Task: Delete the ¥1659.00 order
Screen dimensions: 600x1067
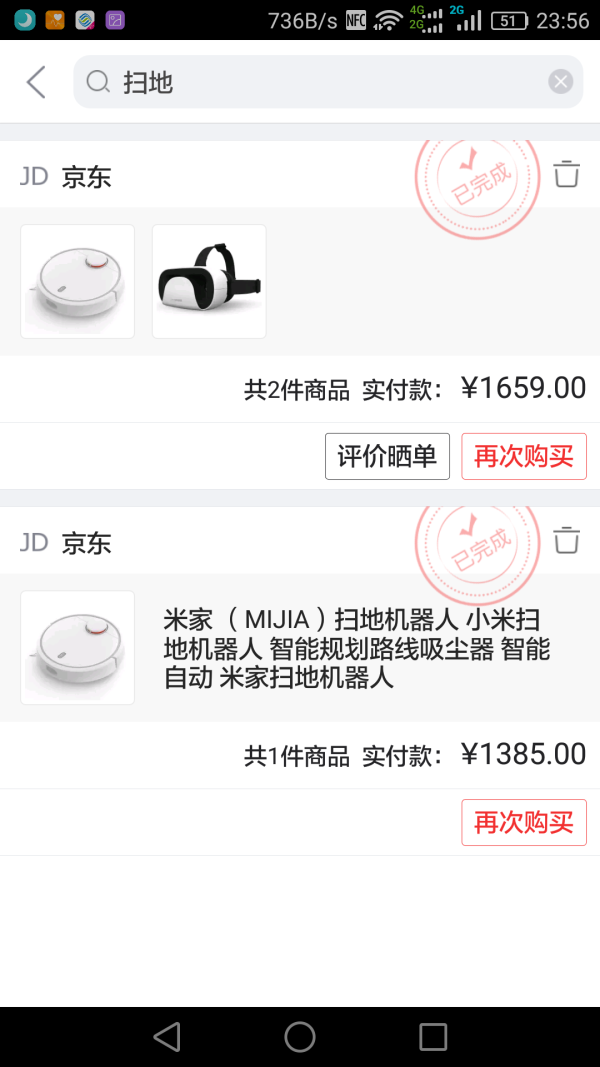Action: 566,174
